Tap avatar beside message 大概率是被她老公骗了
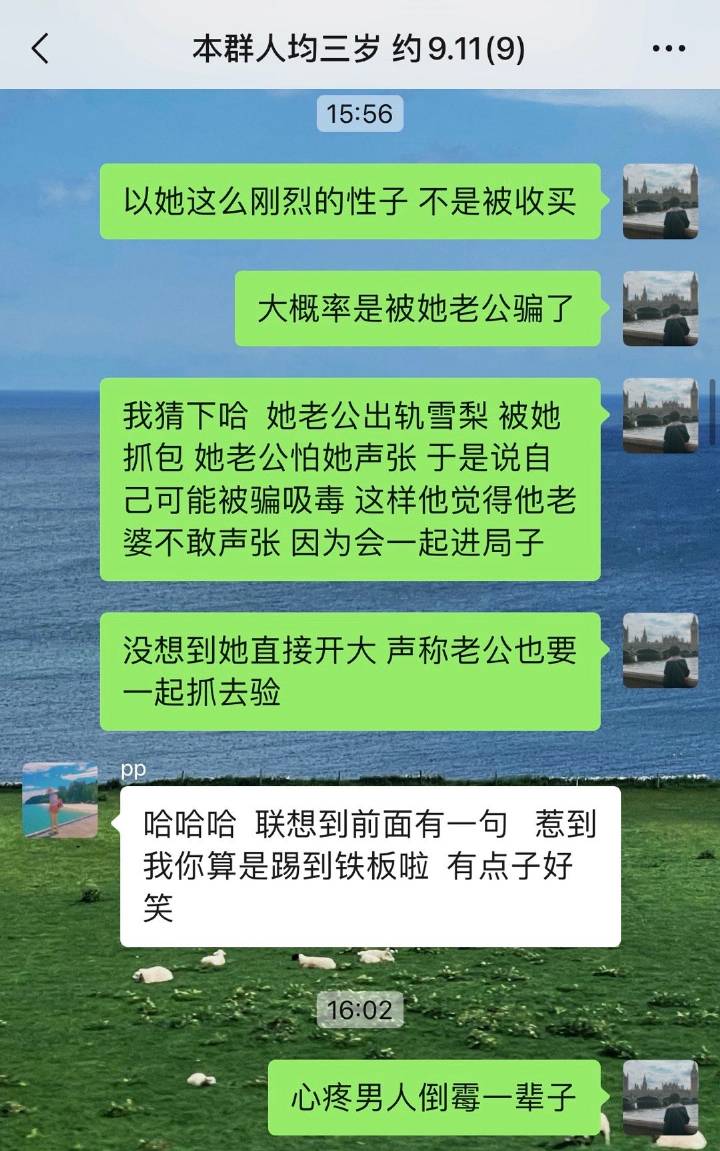Image resolution: width=720 pixels, height=1151 pixels. pos(660,308)
